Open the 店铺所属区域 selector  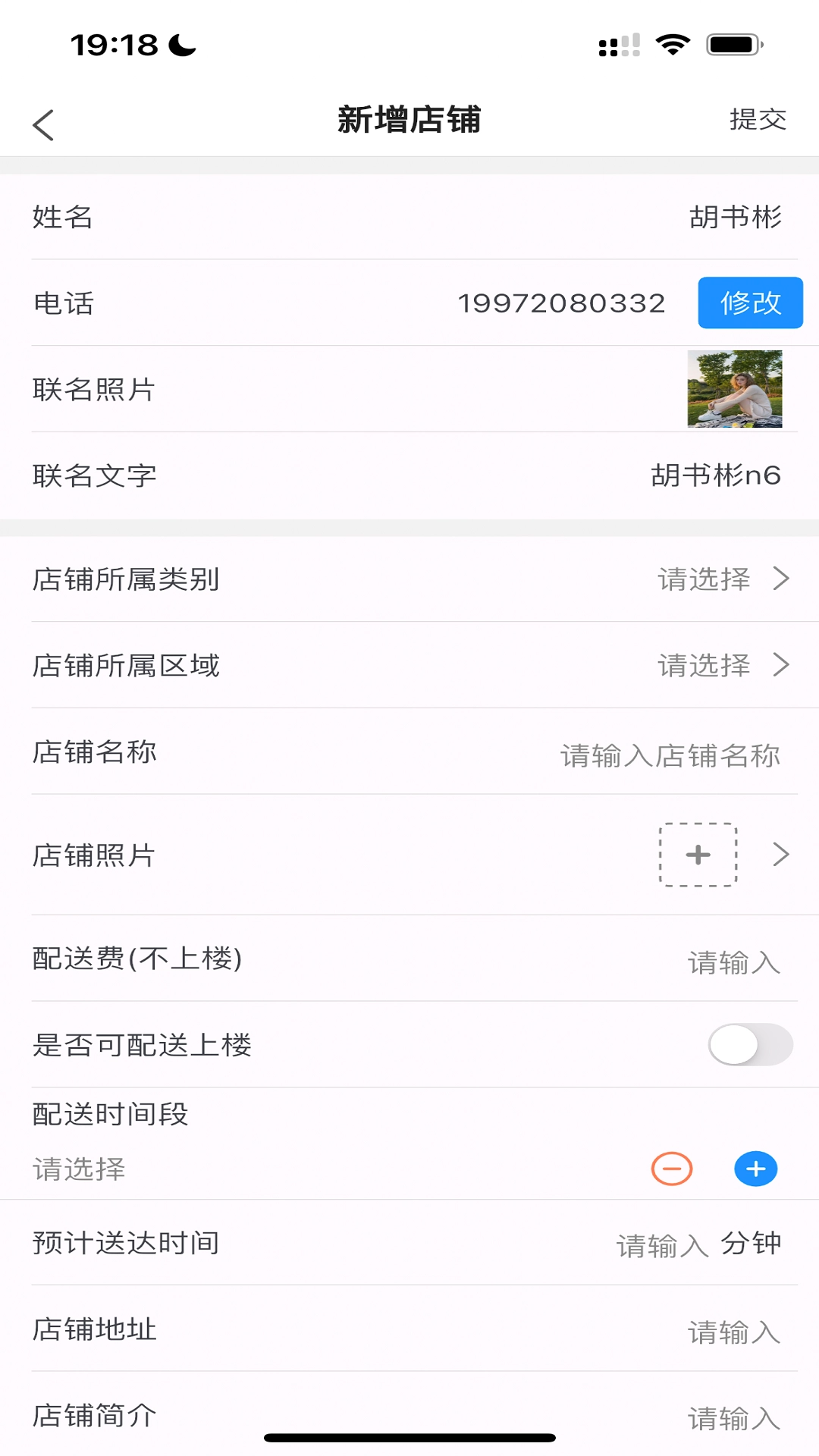point(409,666)
